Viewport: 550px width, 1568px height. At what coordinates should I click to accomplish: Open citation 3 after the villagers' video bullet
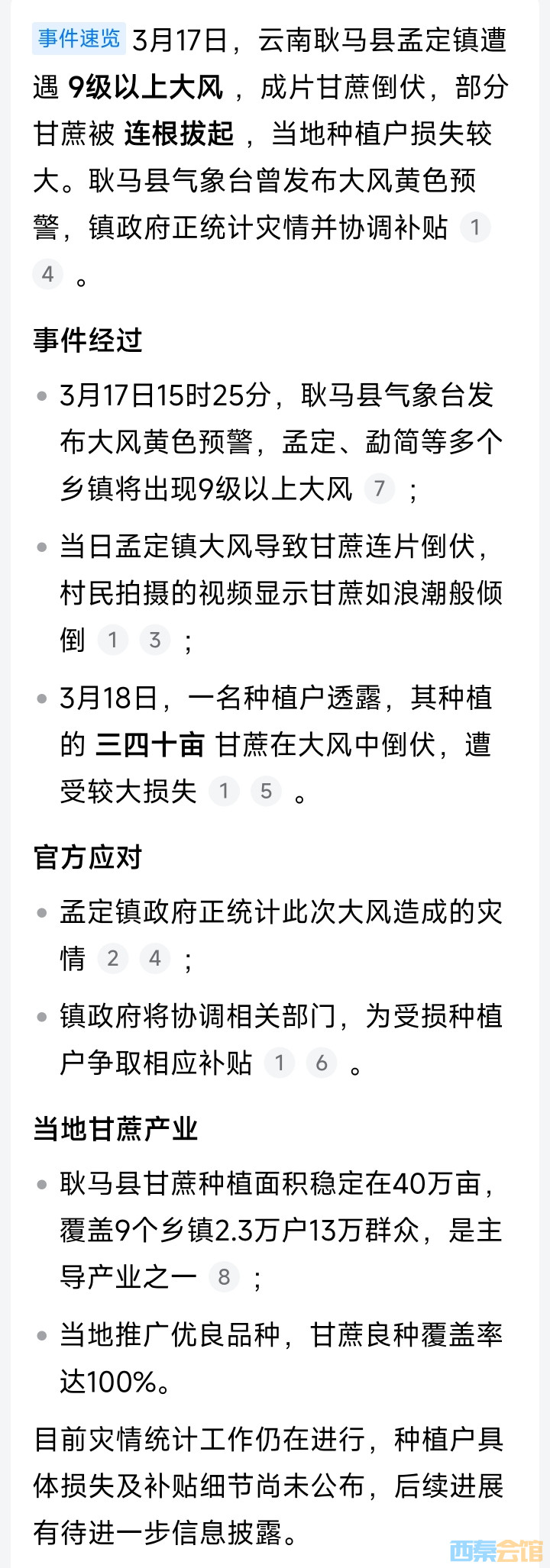click(x=155, y=640)
